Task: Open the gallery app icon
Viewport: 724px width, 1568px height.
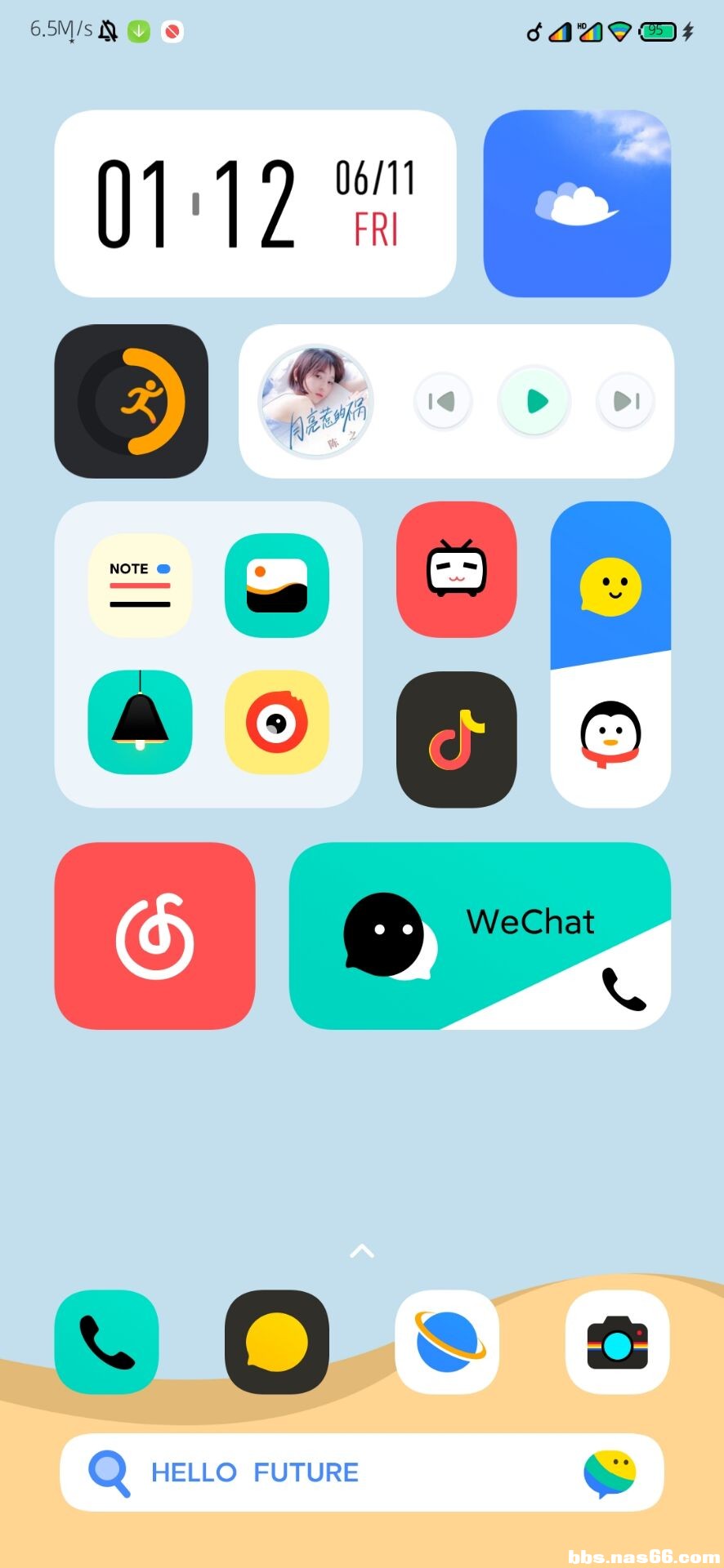Action: 277,586
